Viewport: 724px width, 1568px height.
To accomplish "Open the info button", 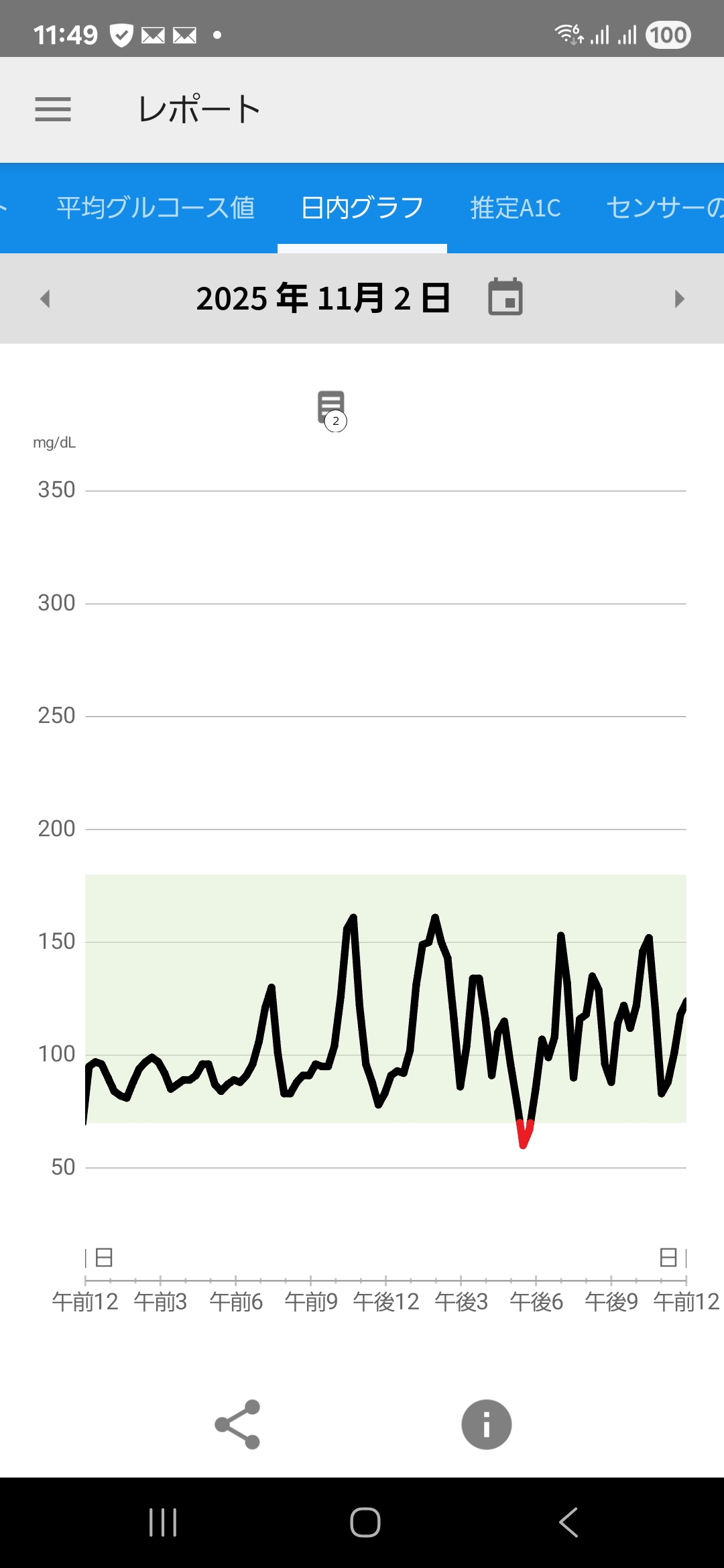I will coord(486,1424).
